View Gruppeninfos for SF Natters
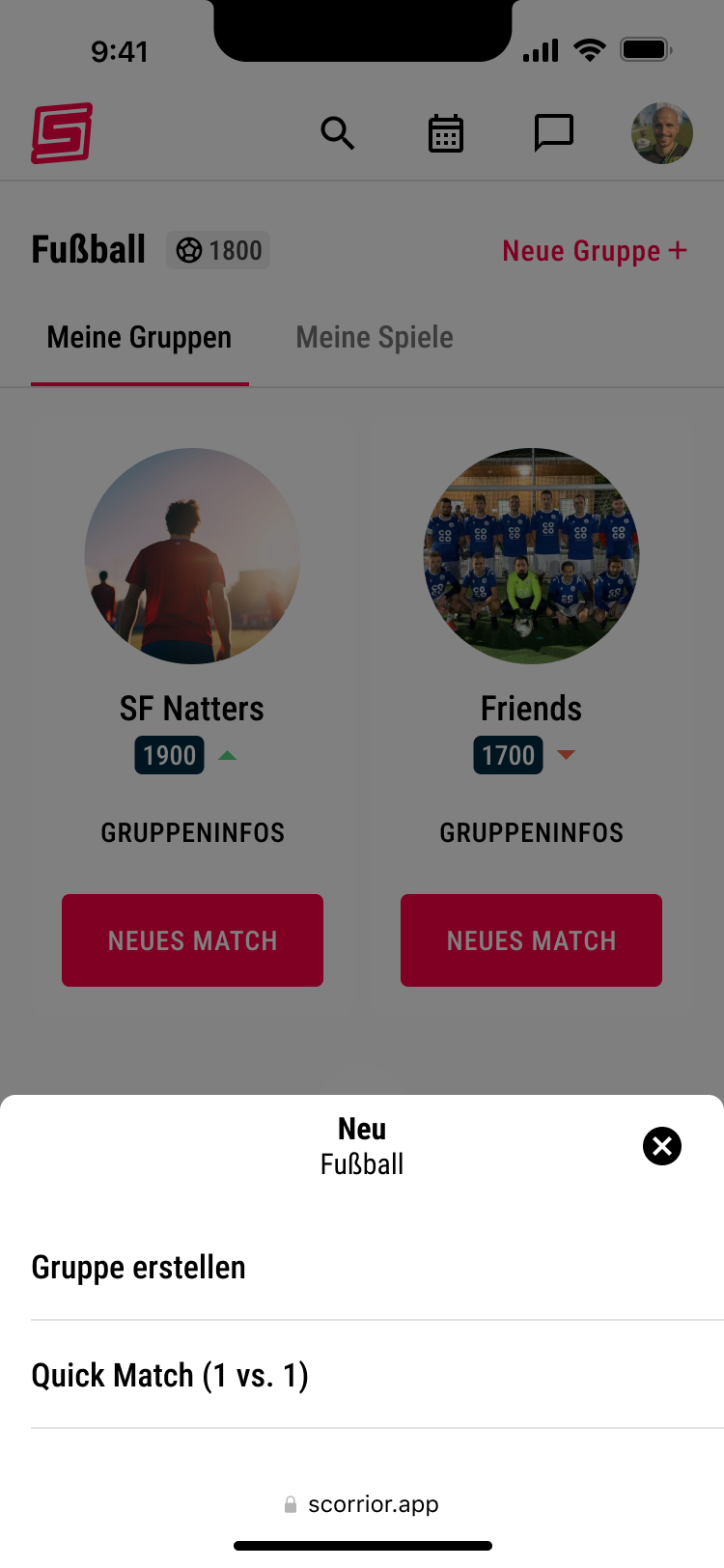Screen dimensions: 724x1568 click(192, 832)
